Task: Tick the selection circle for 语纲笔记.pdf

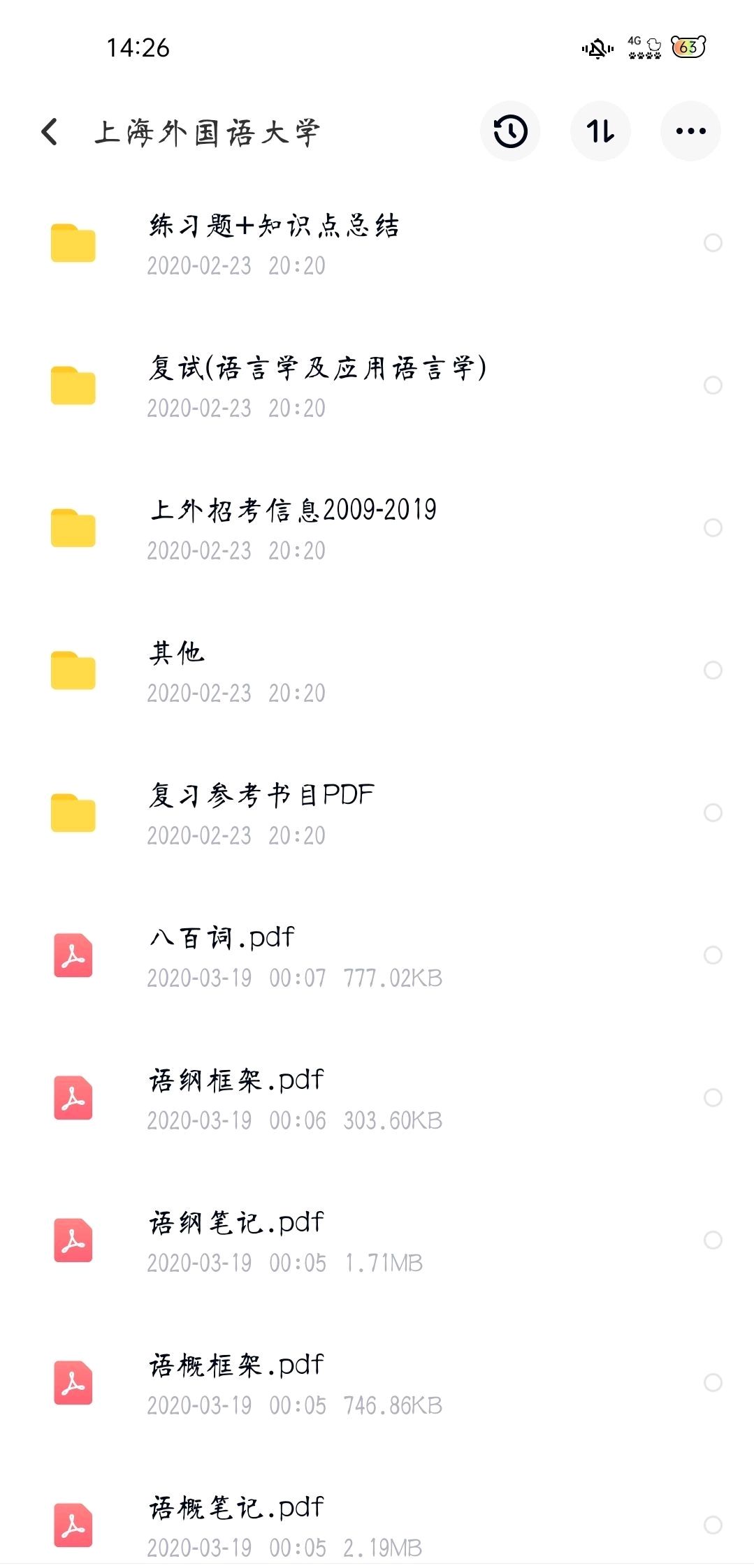Action: (713, 1240)
